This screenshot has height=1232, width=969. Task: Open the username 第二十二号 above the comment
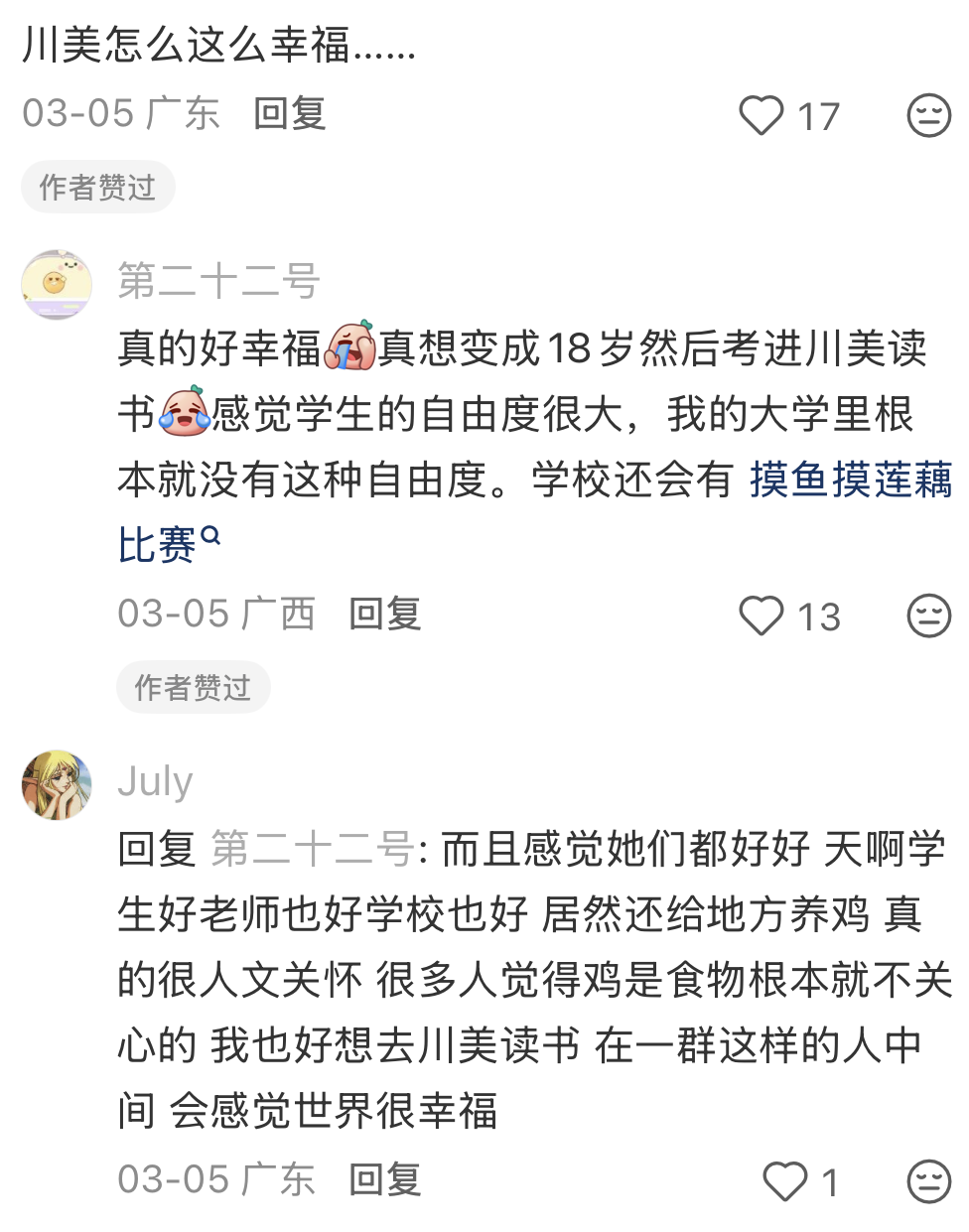(218, 281)
